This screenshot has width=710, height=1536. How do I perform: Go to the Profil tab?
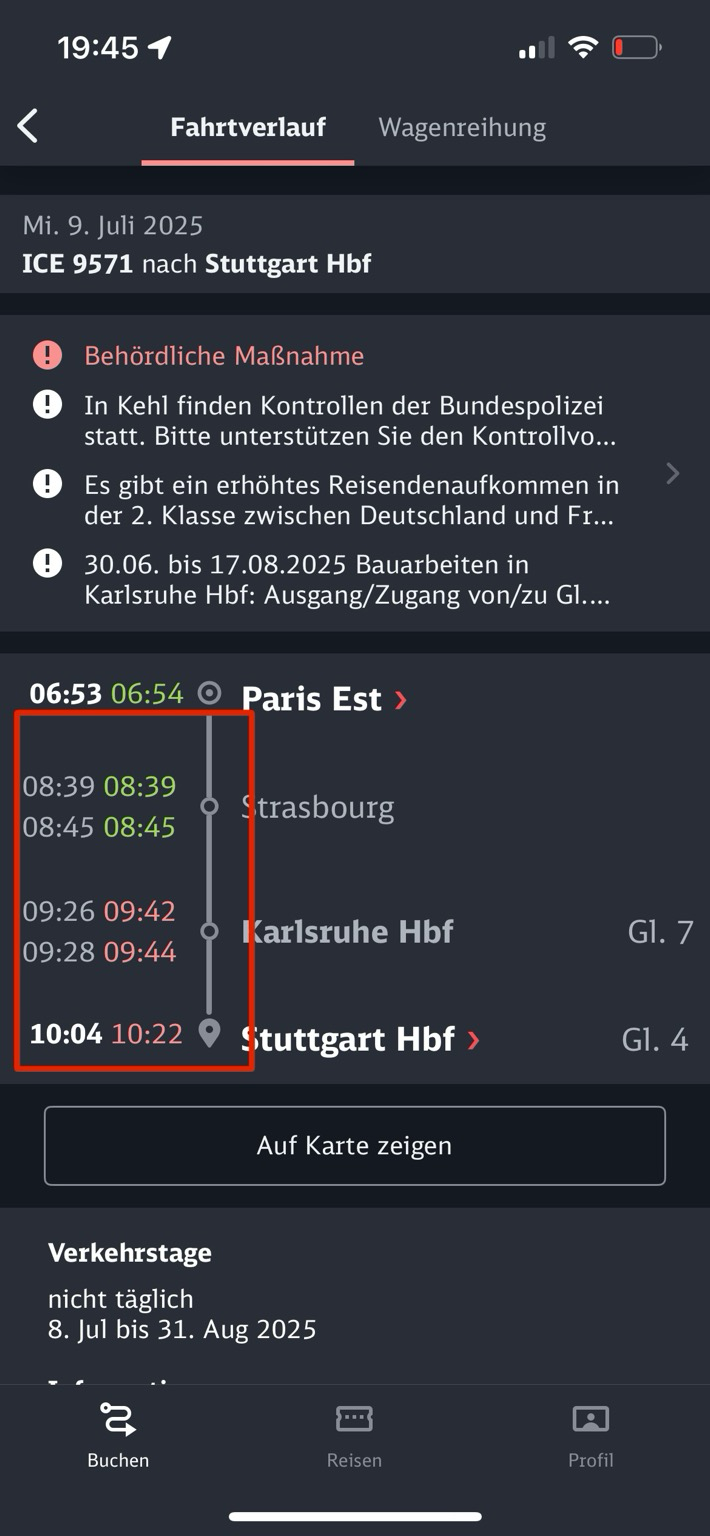pyautogui.click(x=591, y=1435)
